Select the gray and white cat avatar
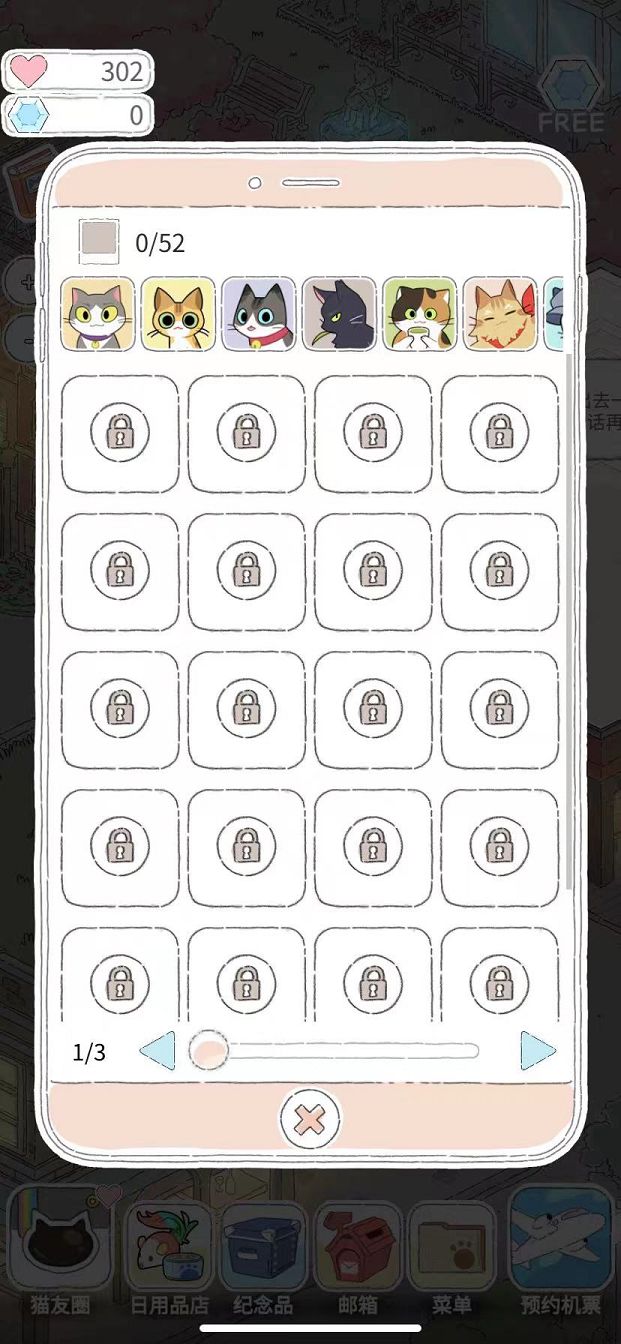The width and height of the screenshot is (621, 1344). pyautogui.click(x=98, y=314)
